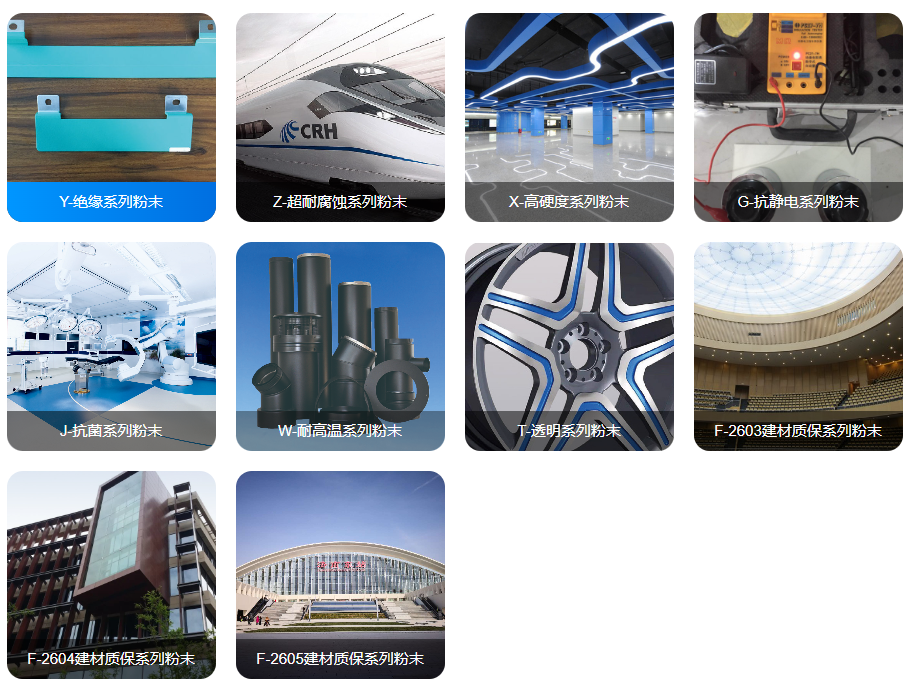View F-2603建材质保系列粉末 products

(x=798, y=346)
